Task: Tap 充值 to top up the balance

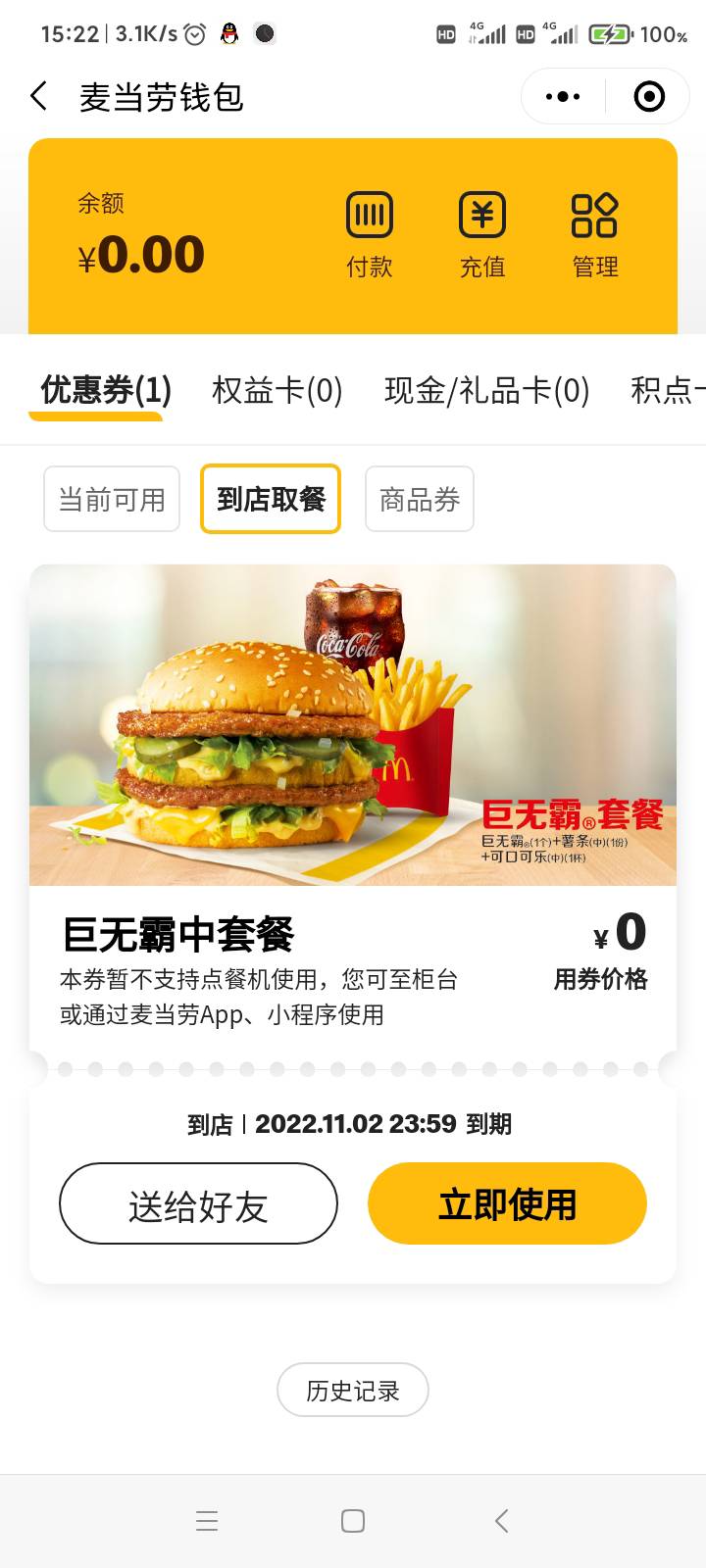Action: coord(482,234)
